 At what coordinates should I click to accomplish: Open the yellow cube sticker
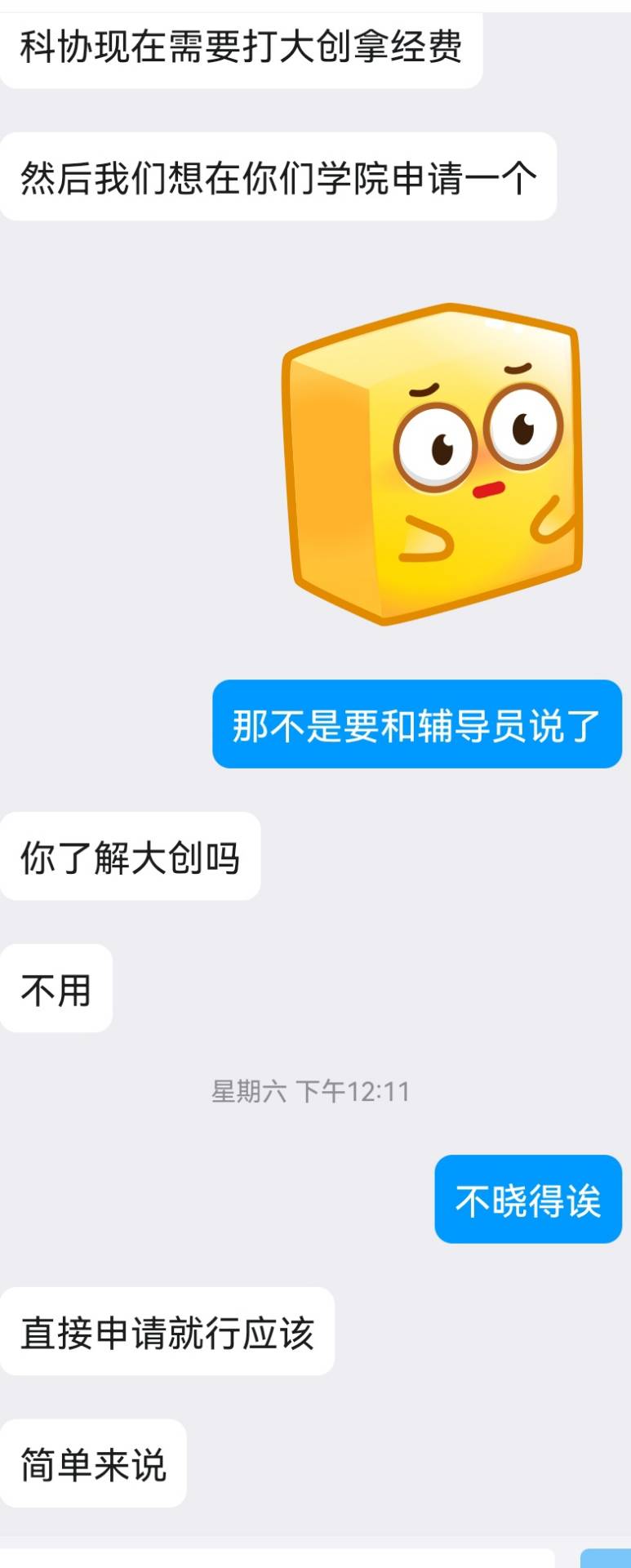click(x=433, y=464)
